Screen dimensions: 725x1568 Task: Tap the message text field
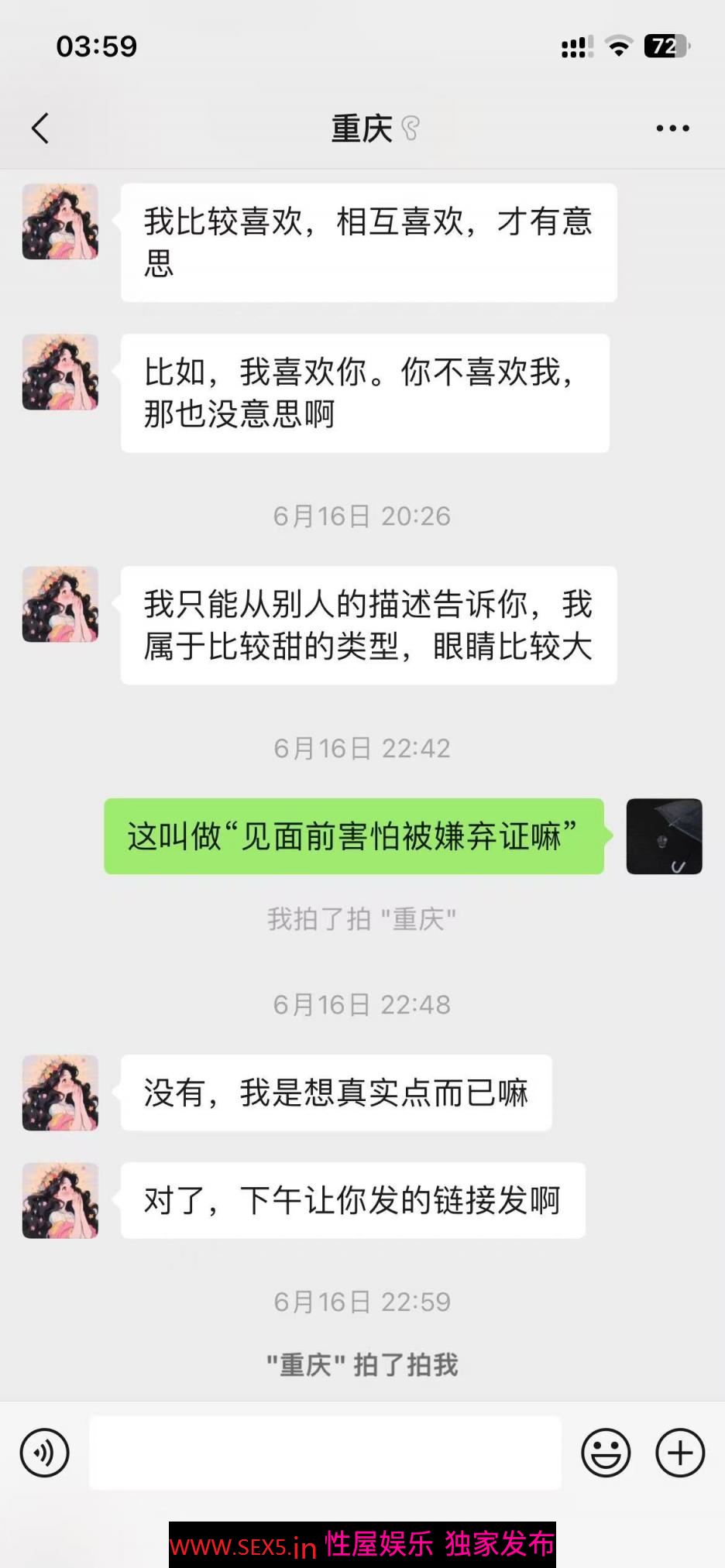325,1453
